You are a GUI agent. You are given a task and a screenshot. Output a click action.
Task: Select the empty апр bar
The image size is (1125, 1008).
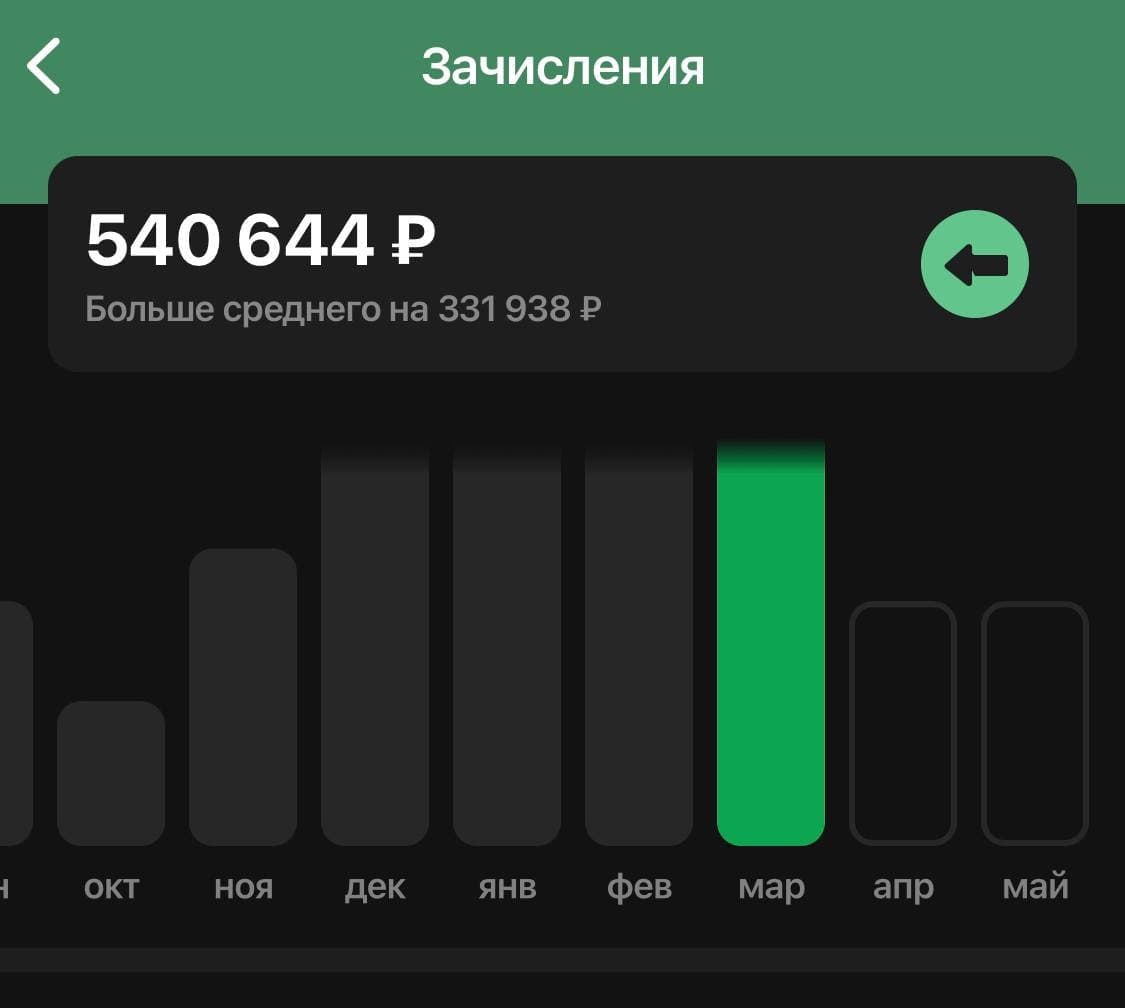pos(903,723)
